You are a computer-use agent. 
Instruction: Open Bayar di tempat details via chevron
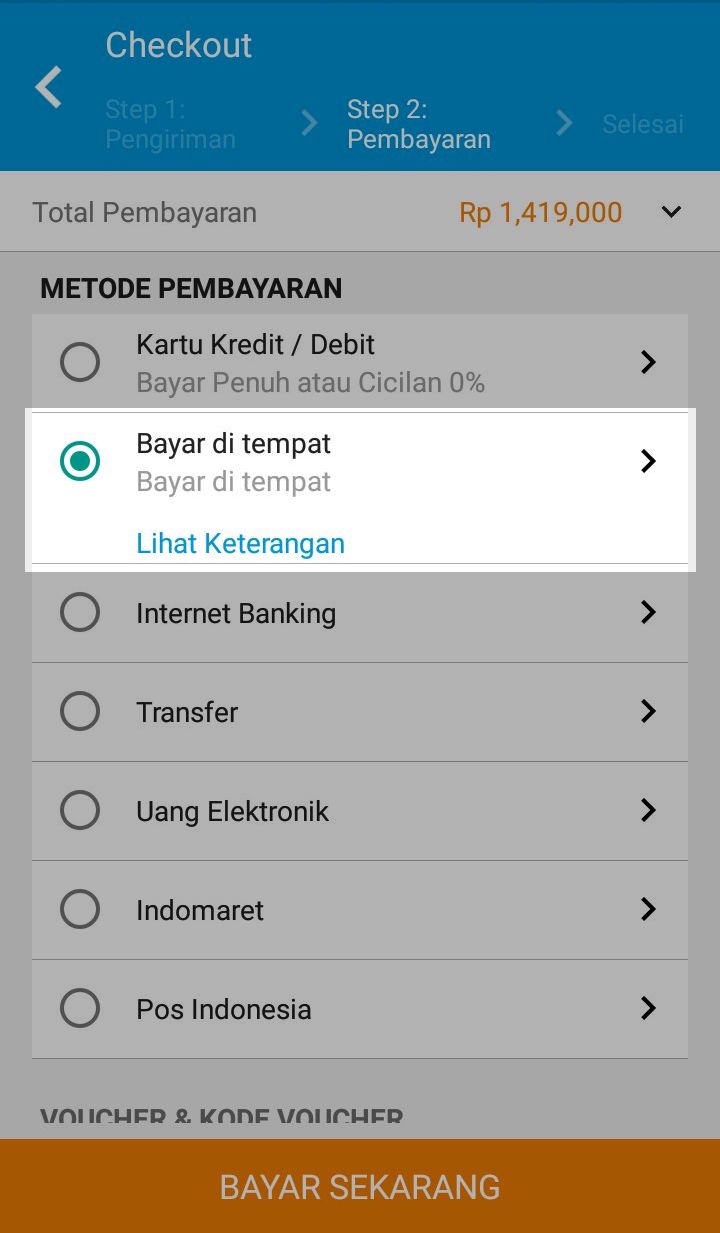point(648,461)
